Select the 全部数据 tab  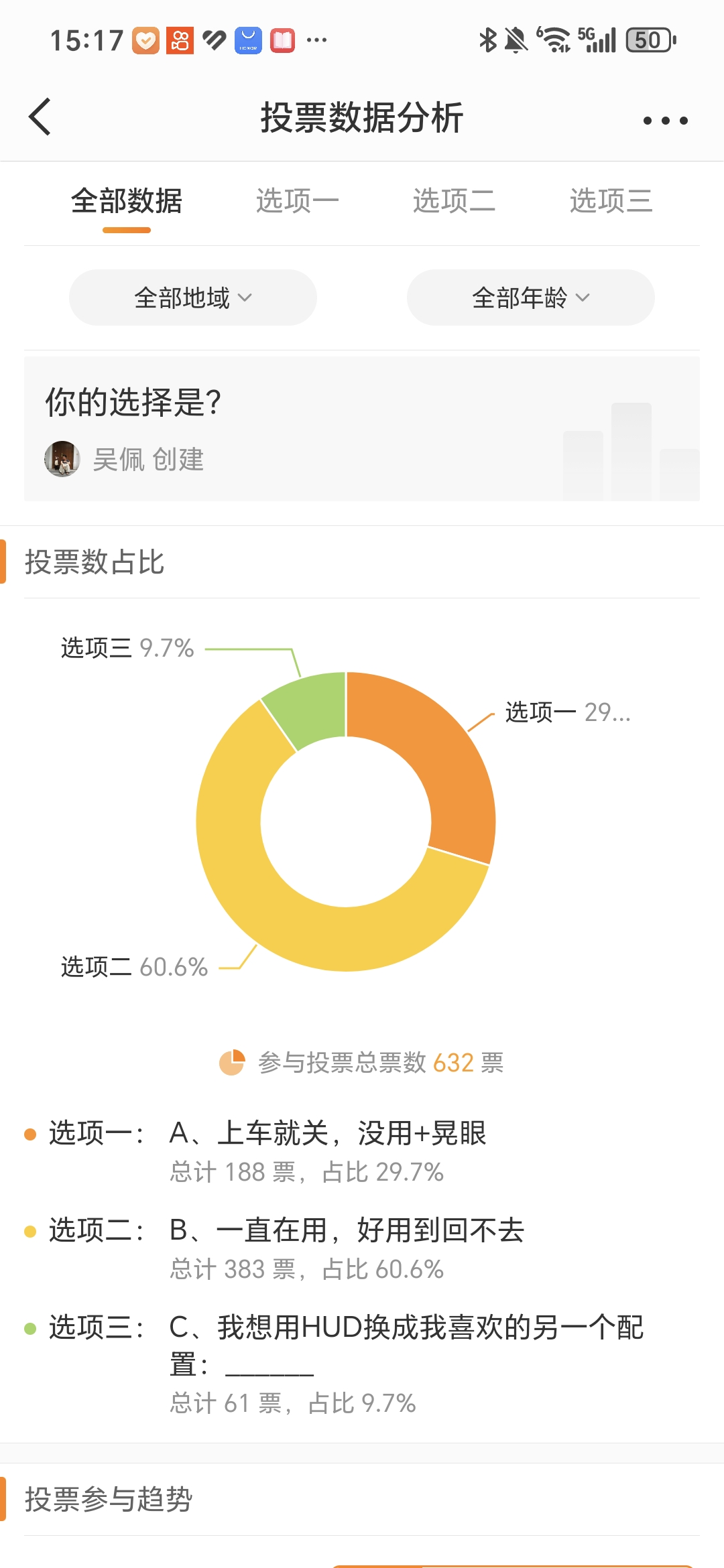[x=127, y=200]
